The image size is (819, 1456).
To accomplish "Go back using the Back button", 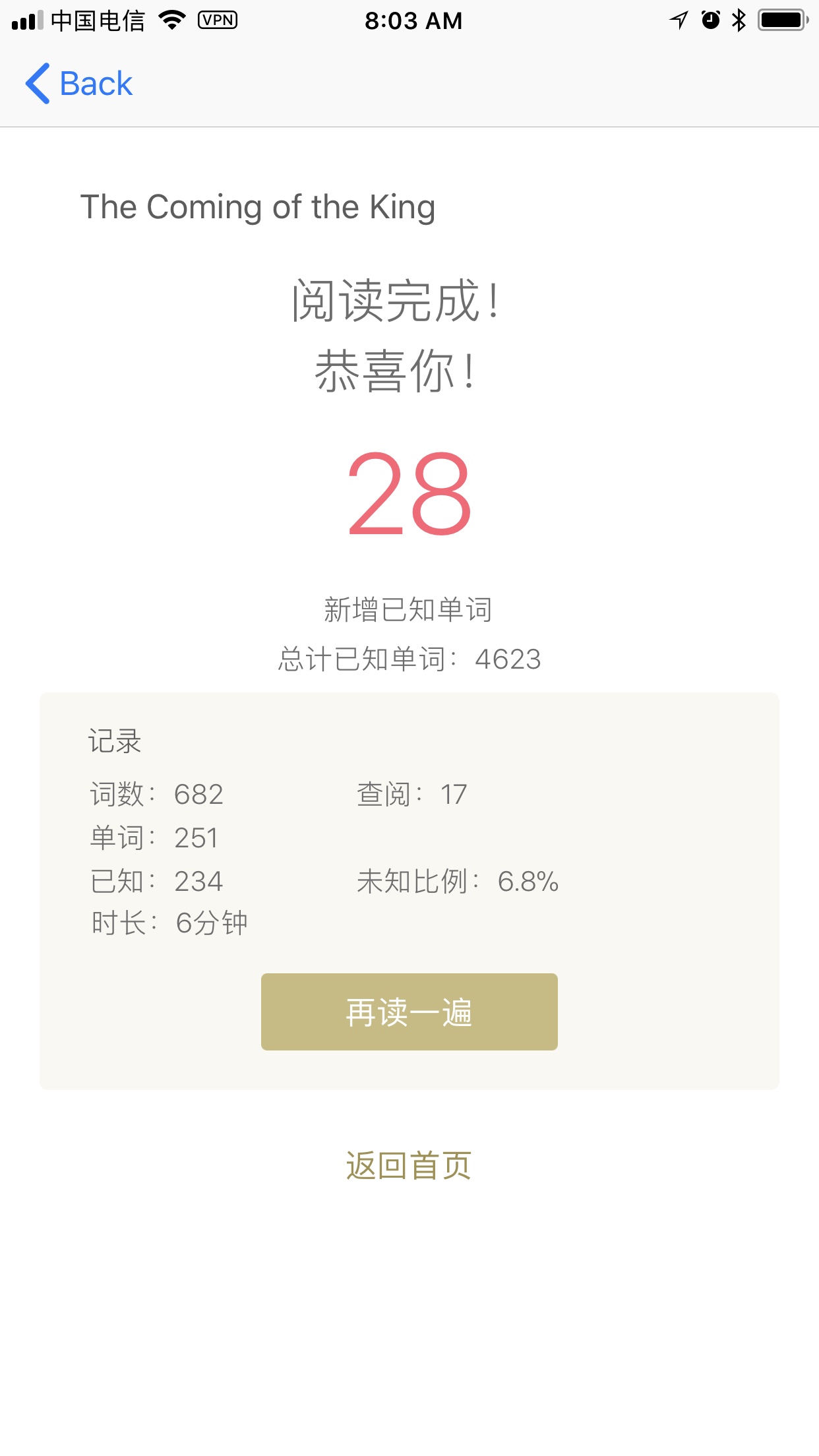I will (79, 84).
